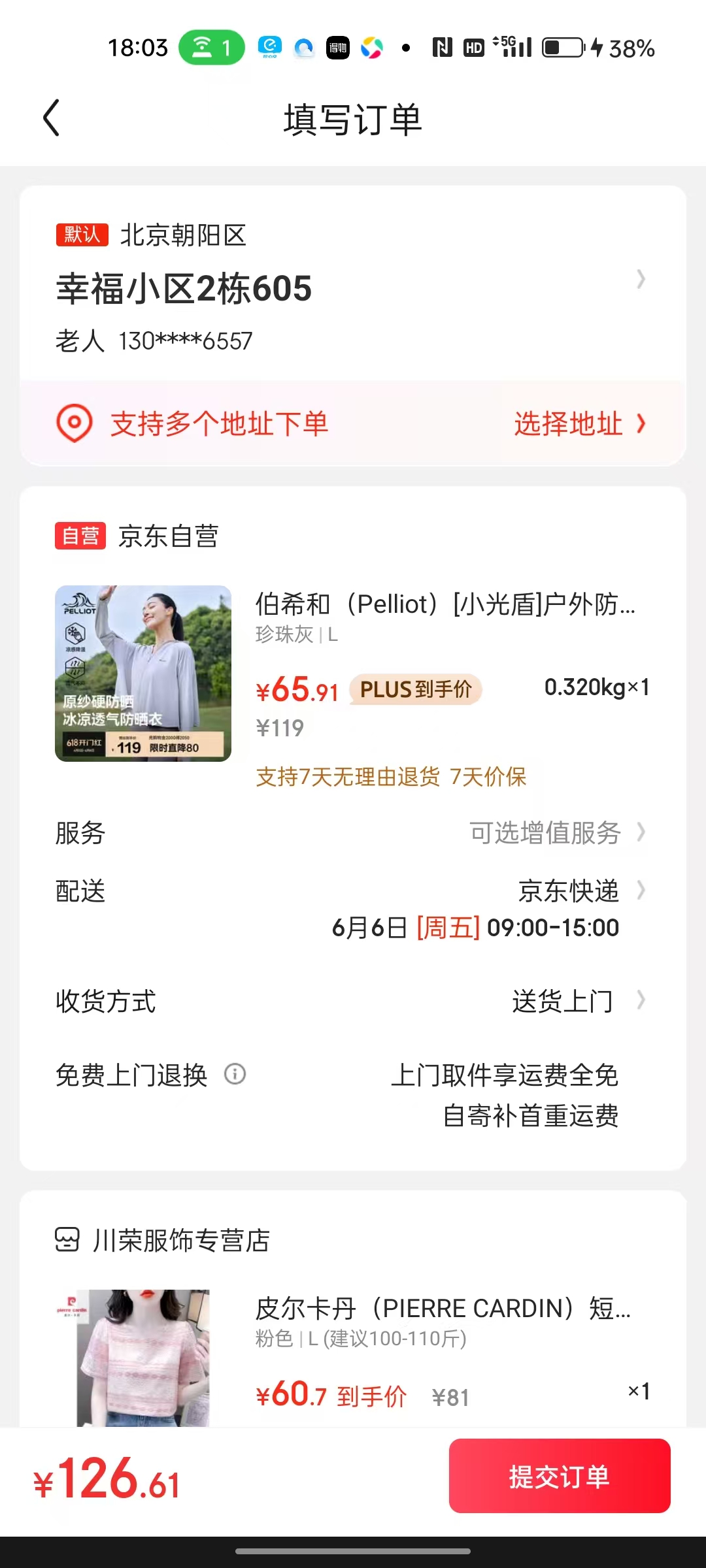Click the red location pin icon
This screenshot has width=706, height=1568.
(74, 424)
